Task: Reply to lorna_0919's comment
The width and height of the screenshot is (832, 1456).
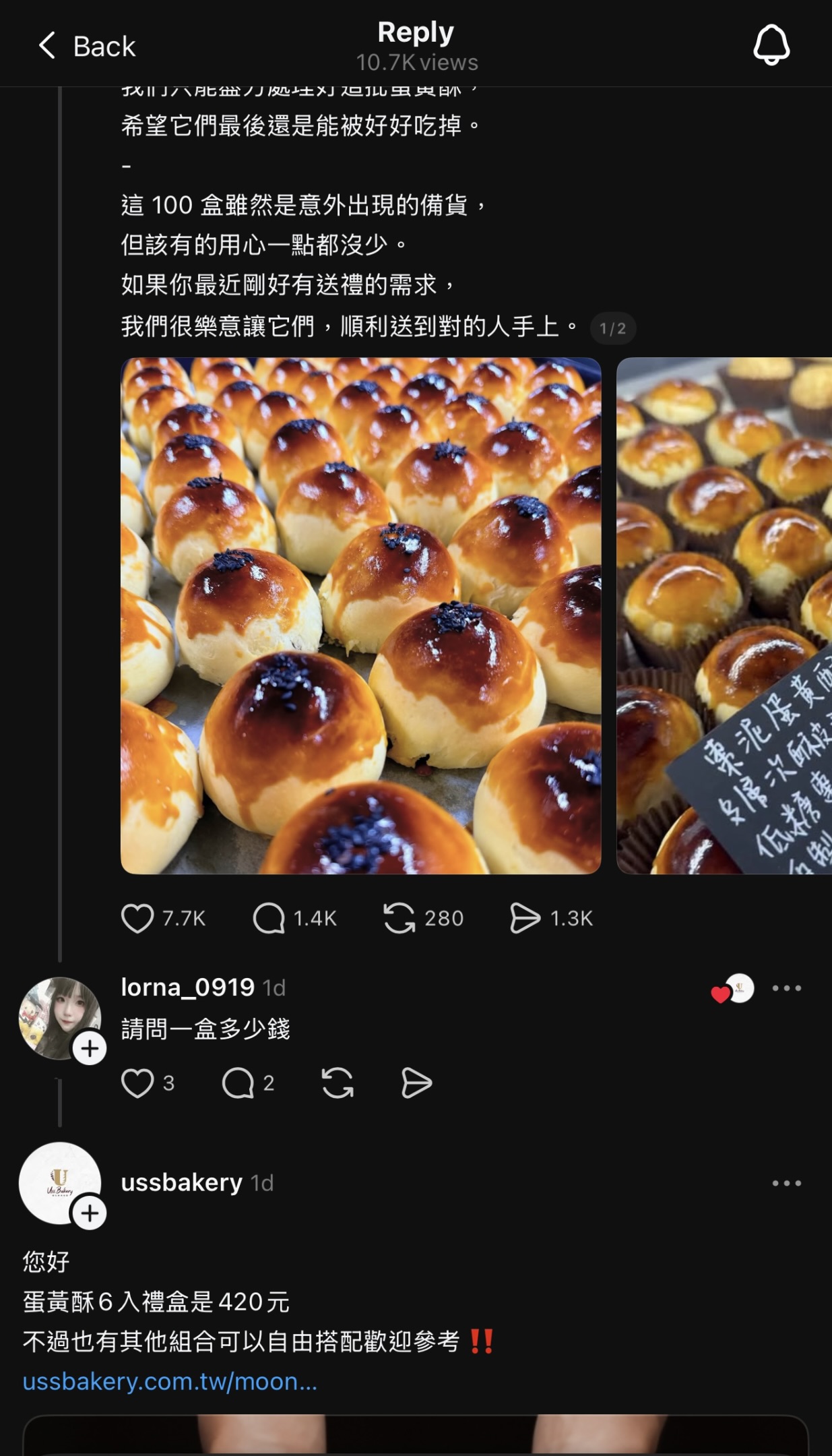Action: [x=238, y=1083]
